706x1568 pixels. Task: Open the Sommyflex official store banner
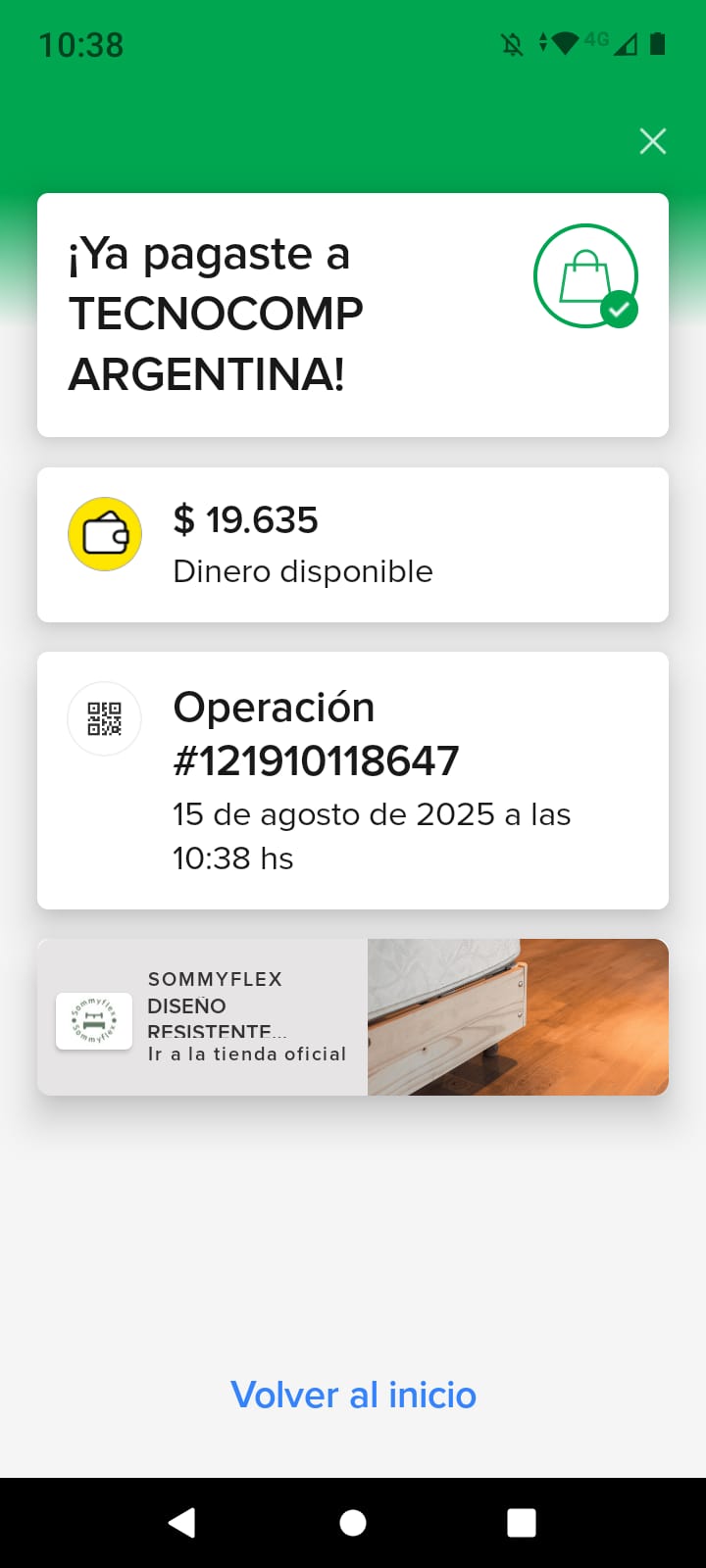(353, 1017)
